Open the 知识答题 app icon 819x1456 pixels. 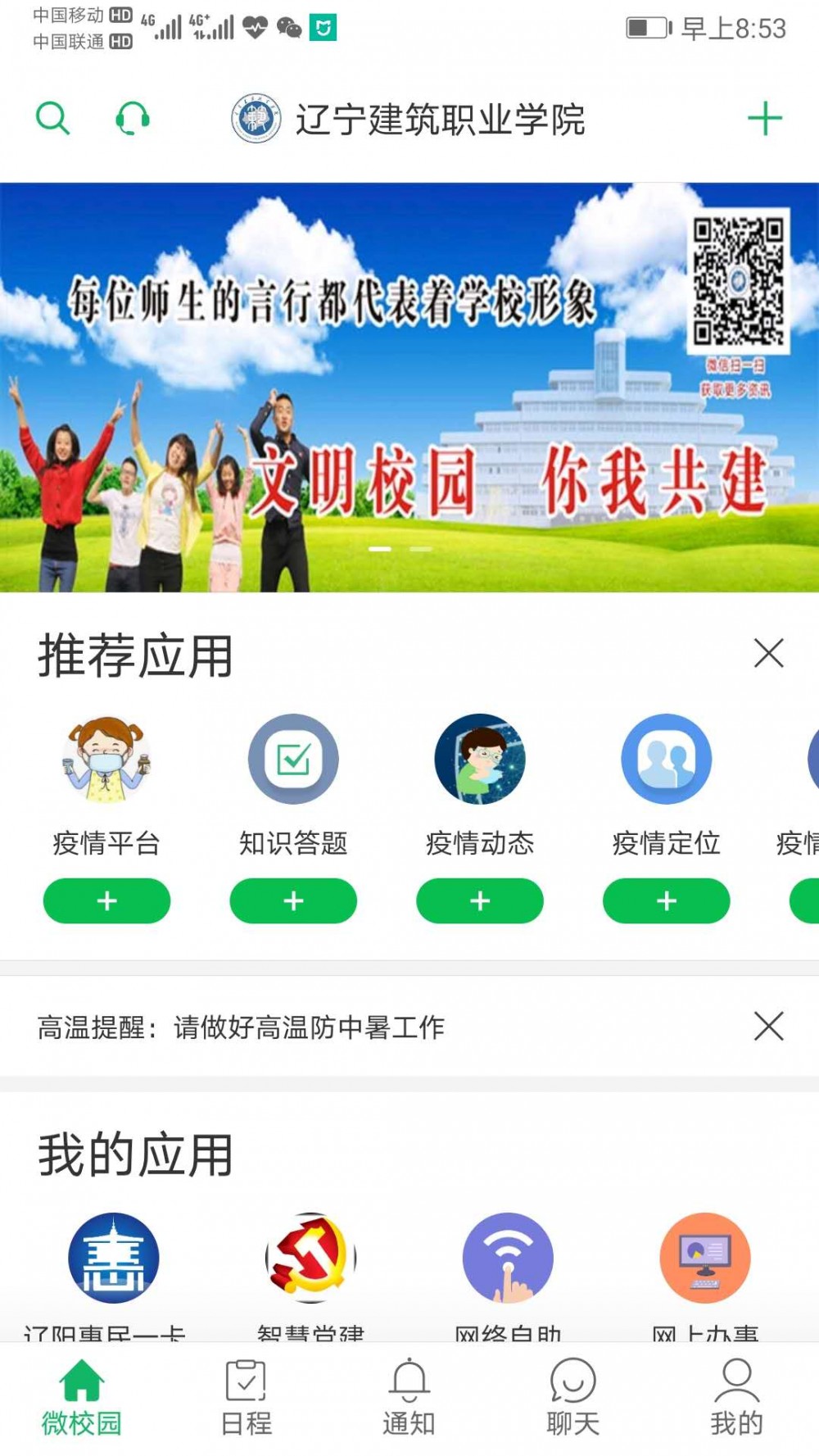coord(293,760)
